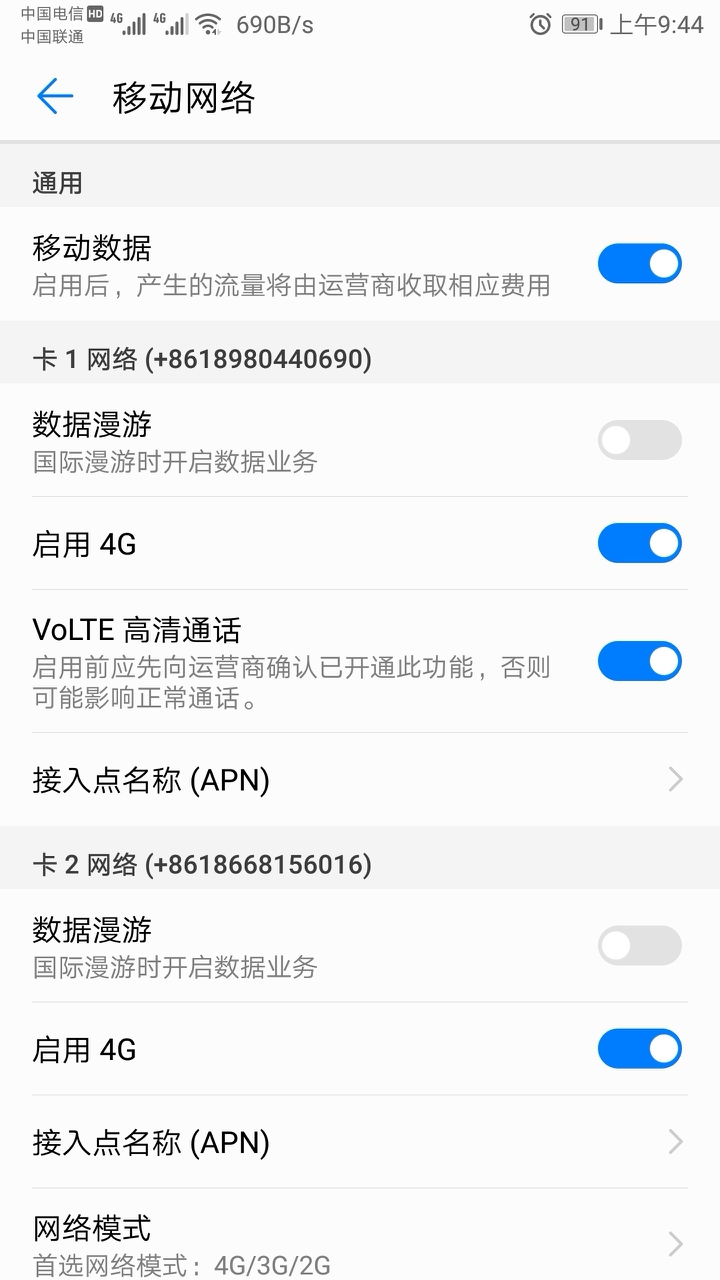Toggle off 启用 4G under 卡 2
The height and width of the screenshot is (1280, 720).
(640, 1048)
